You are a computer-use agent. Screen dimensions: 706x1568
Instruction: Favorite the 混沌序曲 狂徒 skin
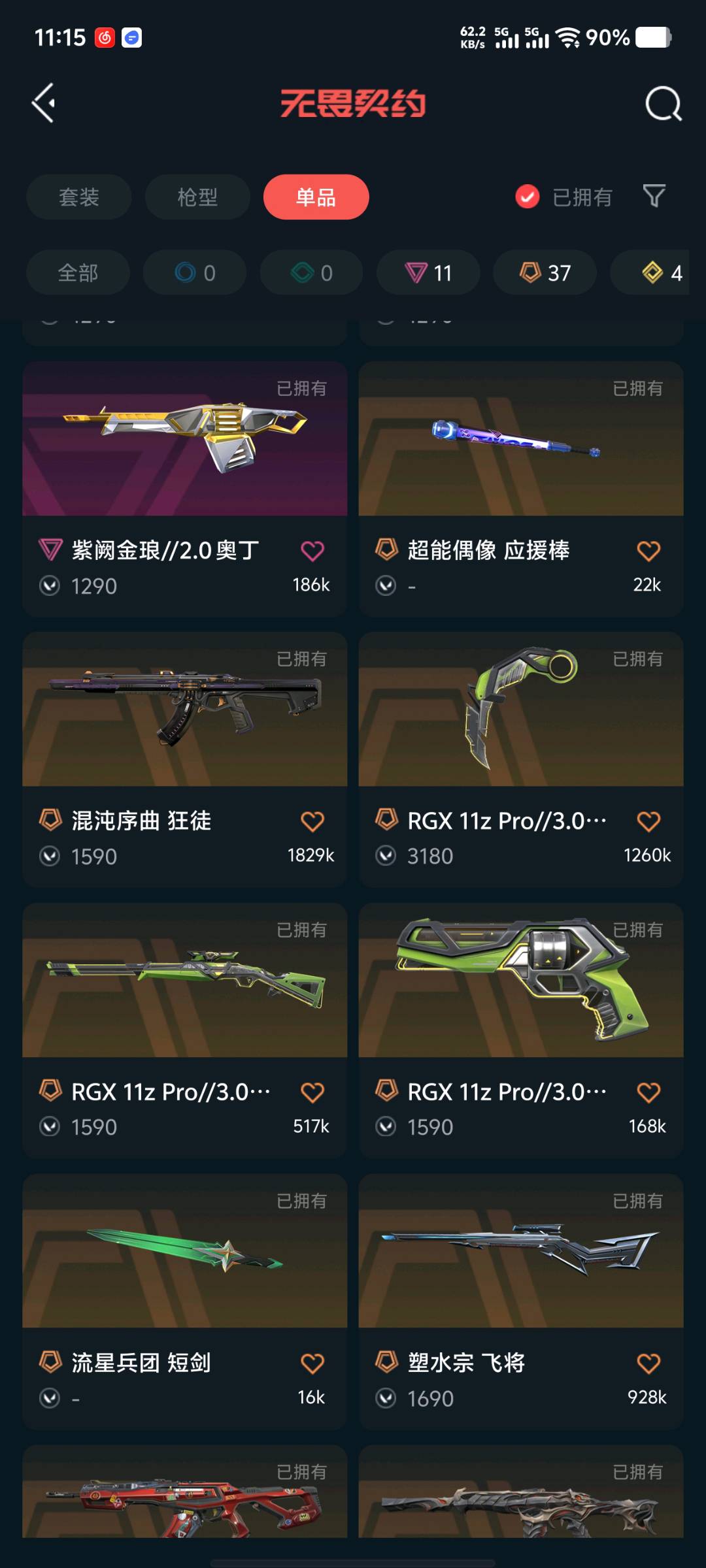point(312,822)
